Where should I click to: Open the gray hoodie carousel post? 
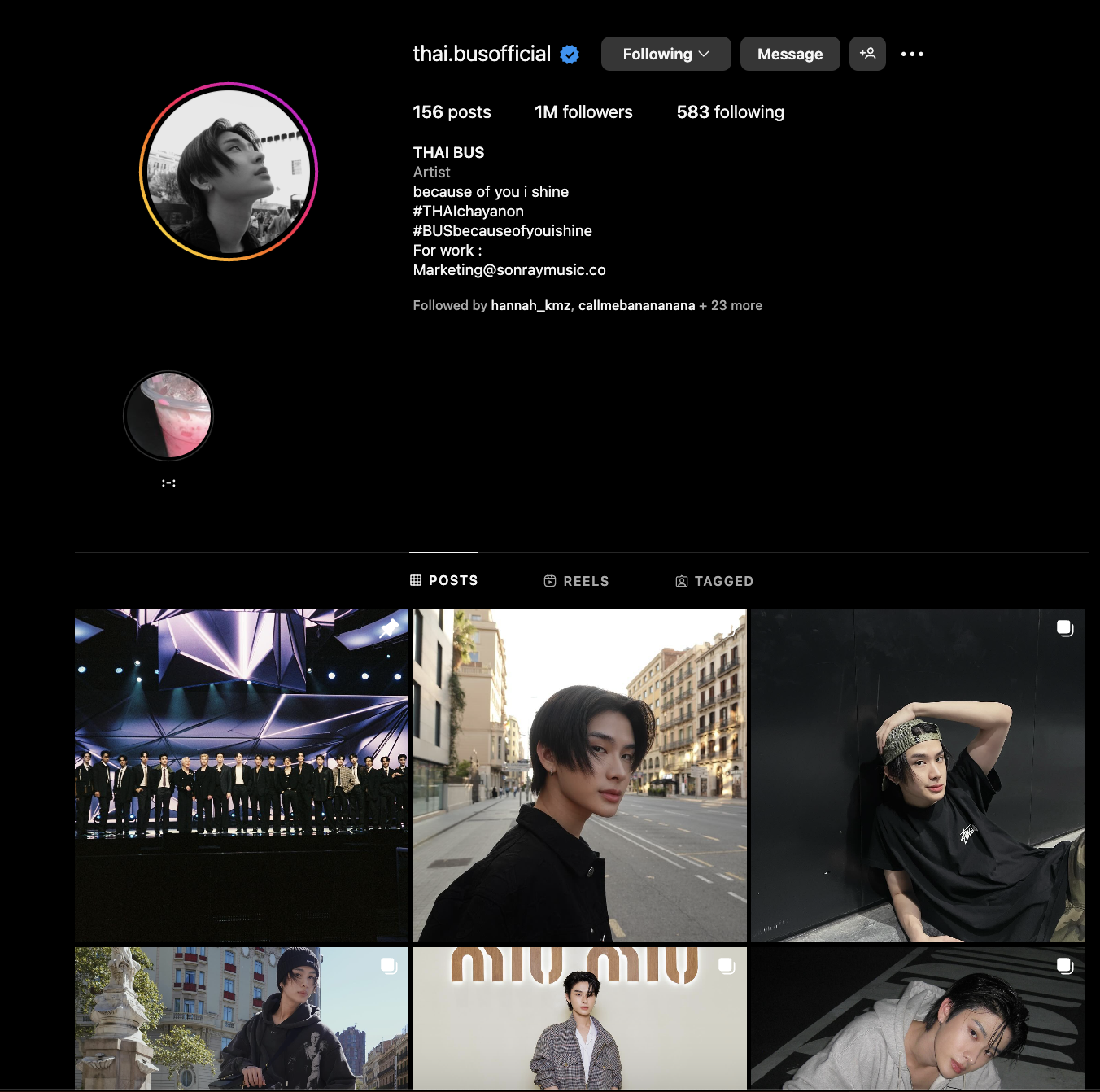(917, 1017)
